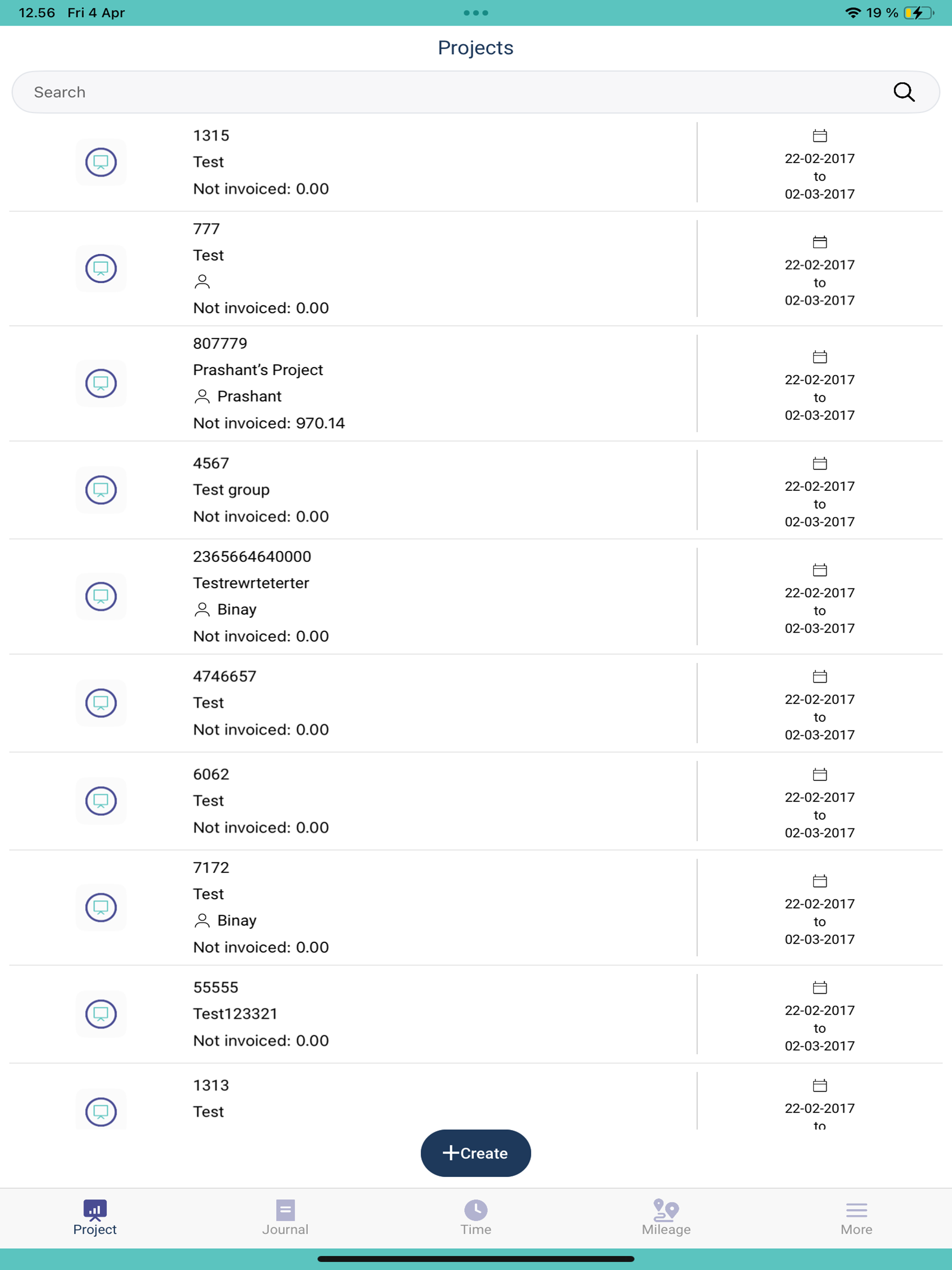Click the project icon beside Test group 4567
This screenshot has height=1270, width=952.
tap(100, 490)
